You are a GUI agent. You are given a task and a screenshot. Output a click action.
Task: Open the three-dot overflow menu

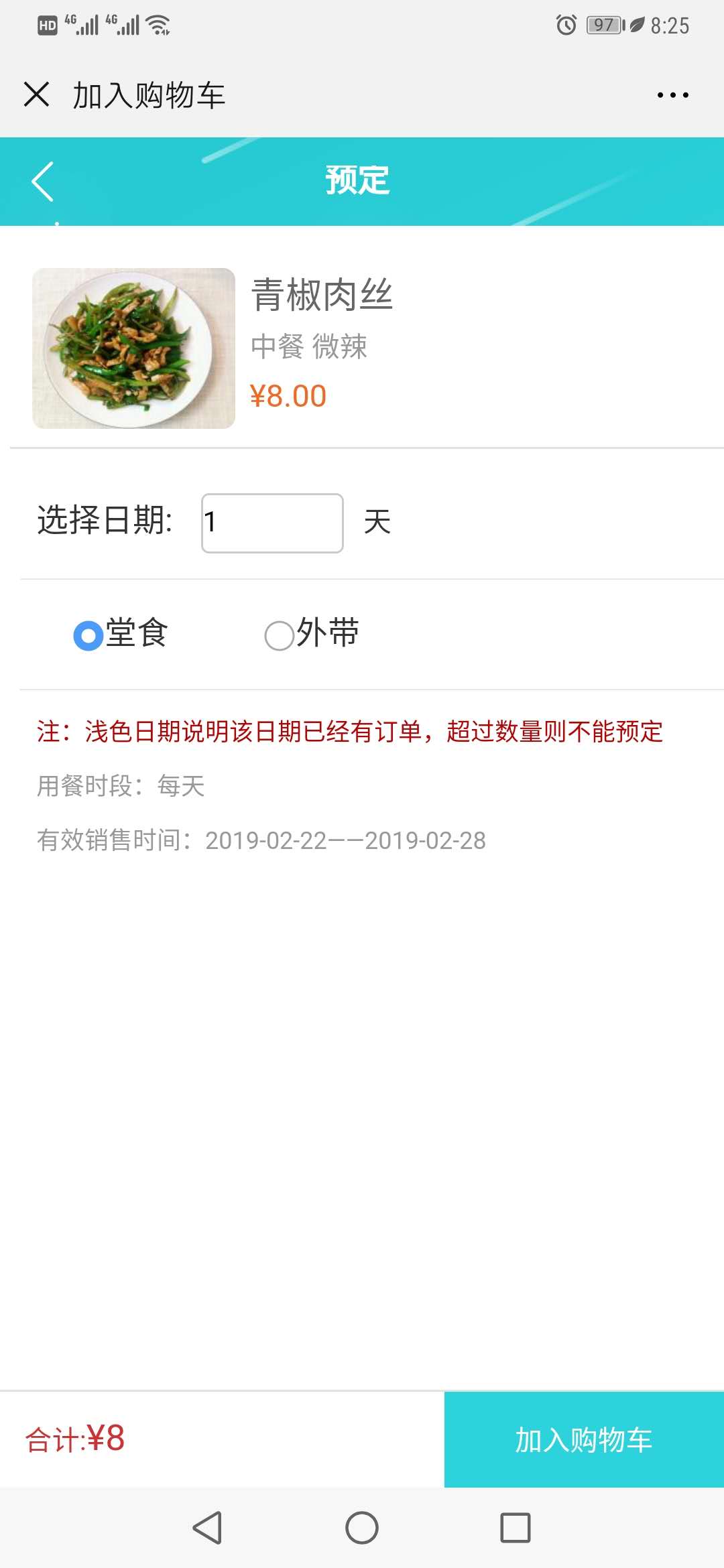[x=672, y=95]
